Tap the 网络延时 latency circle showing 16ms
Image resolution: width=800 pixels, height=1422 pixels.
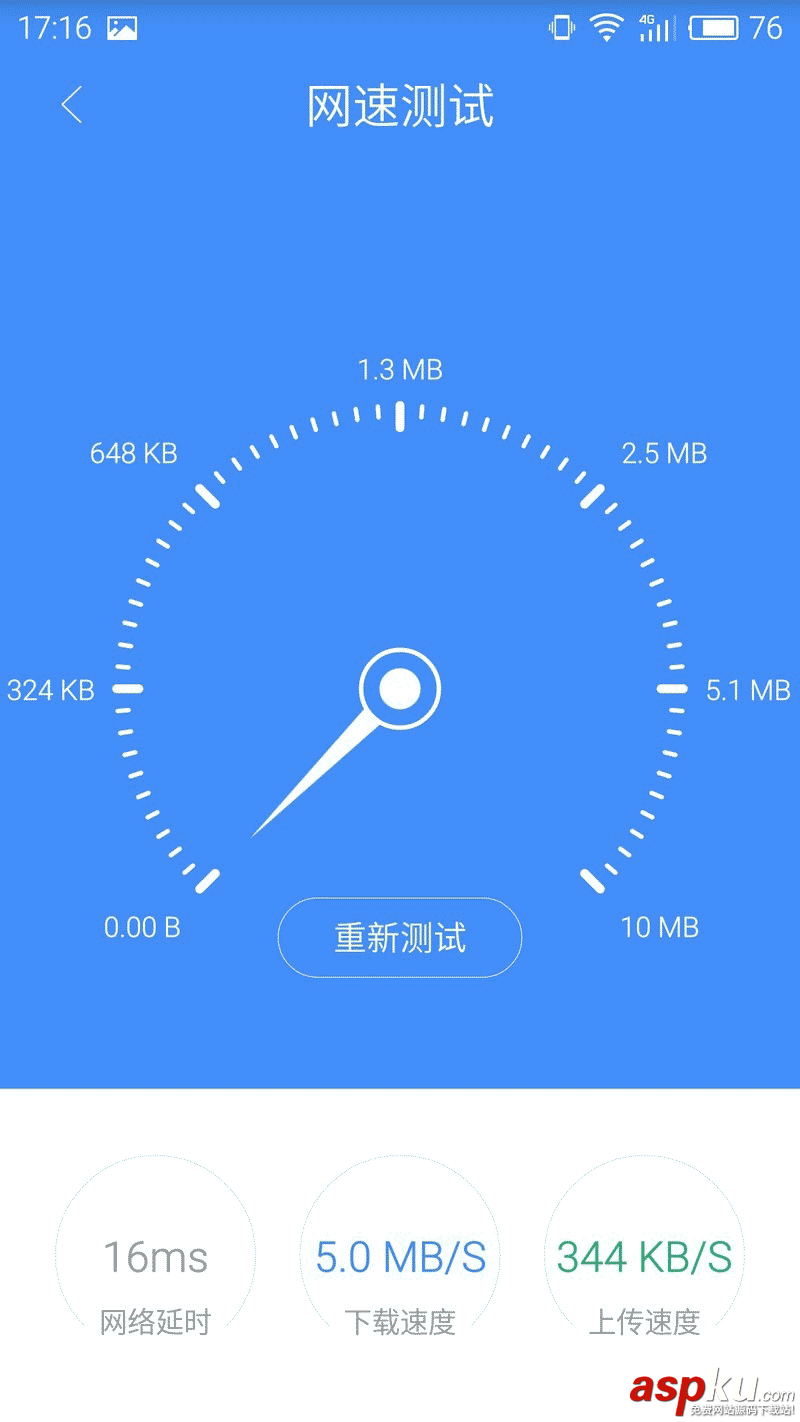click(155, 1255)
